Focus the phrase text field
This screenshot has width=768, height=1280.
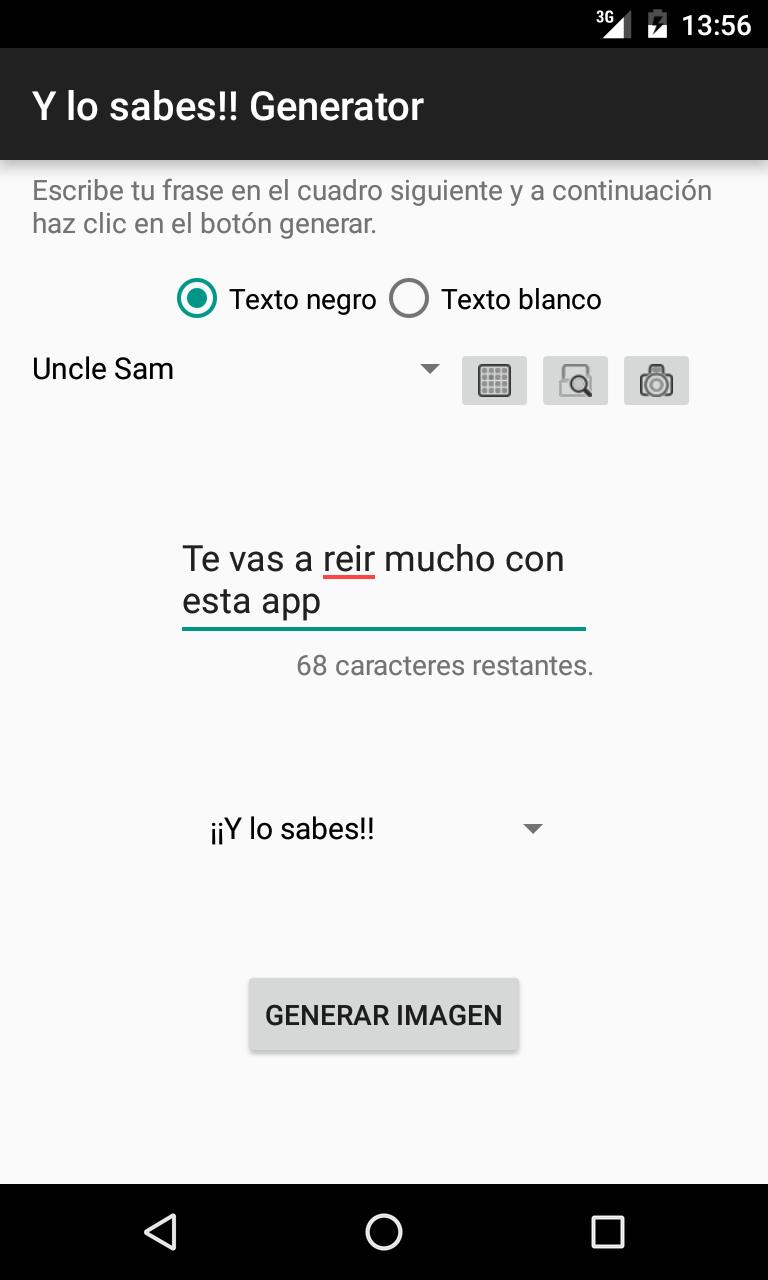[x=383, y=580]
